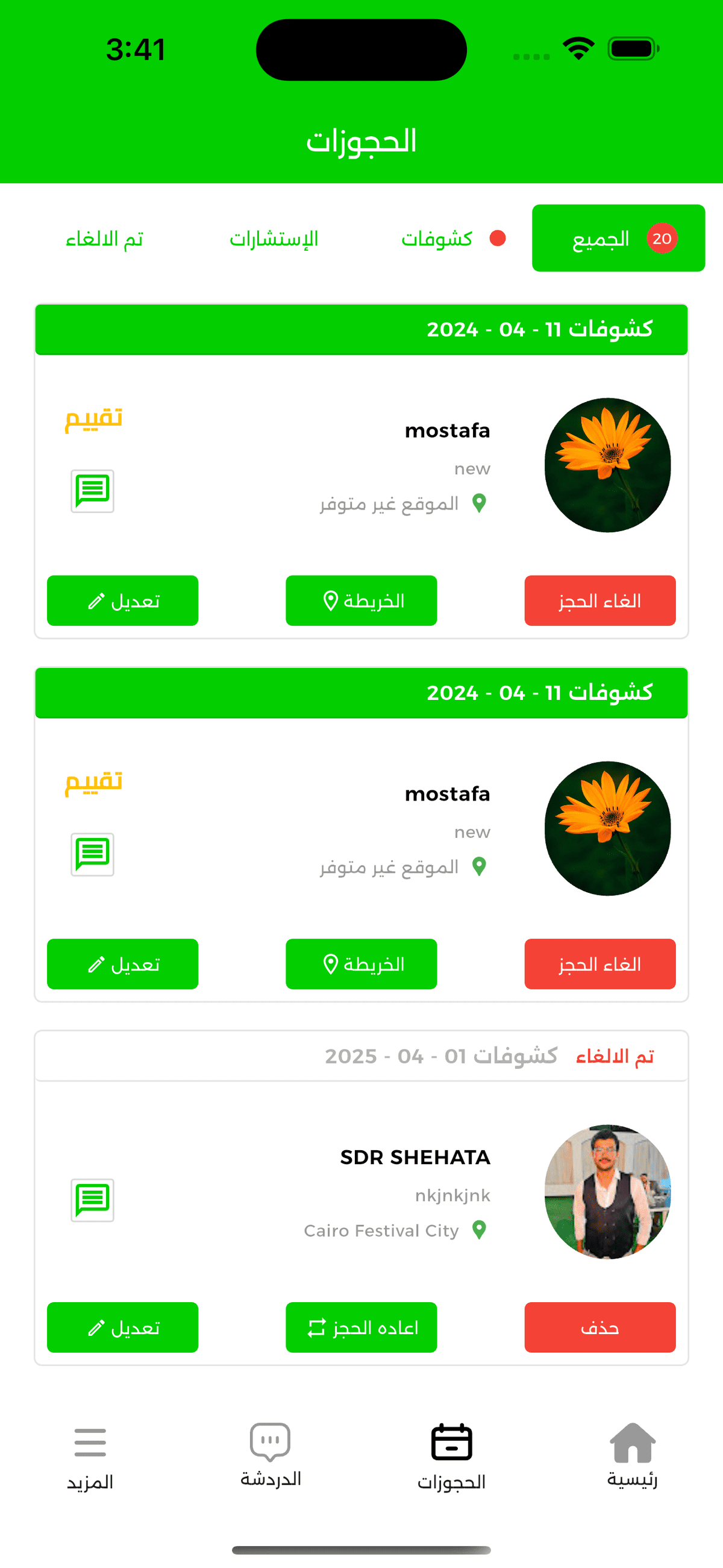This screenshot has height=1568, width=723.
Task: Tap تعديل on SDR SHEHATA's booking
Action: click(x=122, y=1327)
